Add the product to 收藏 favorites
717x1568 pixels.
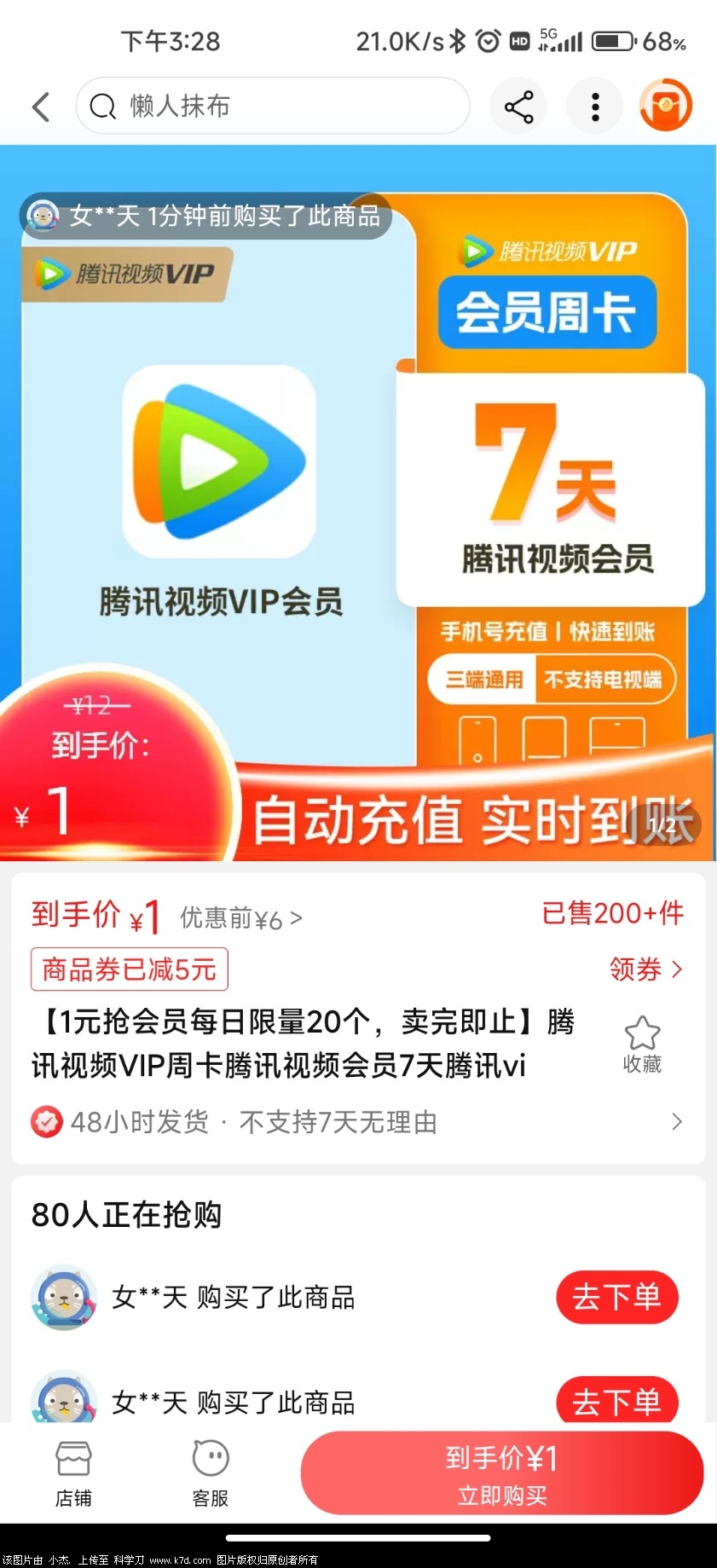(642, 1044)
